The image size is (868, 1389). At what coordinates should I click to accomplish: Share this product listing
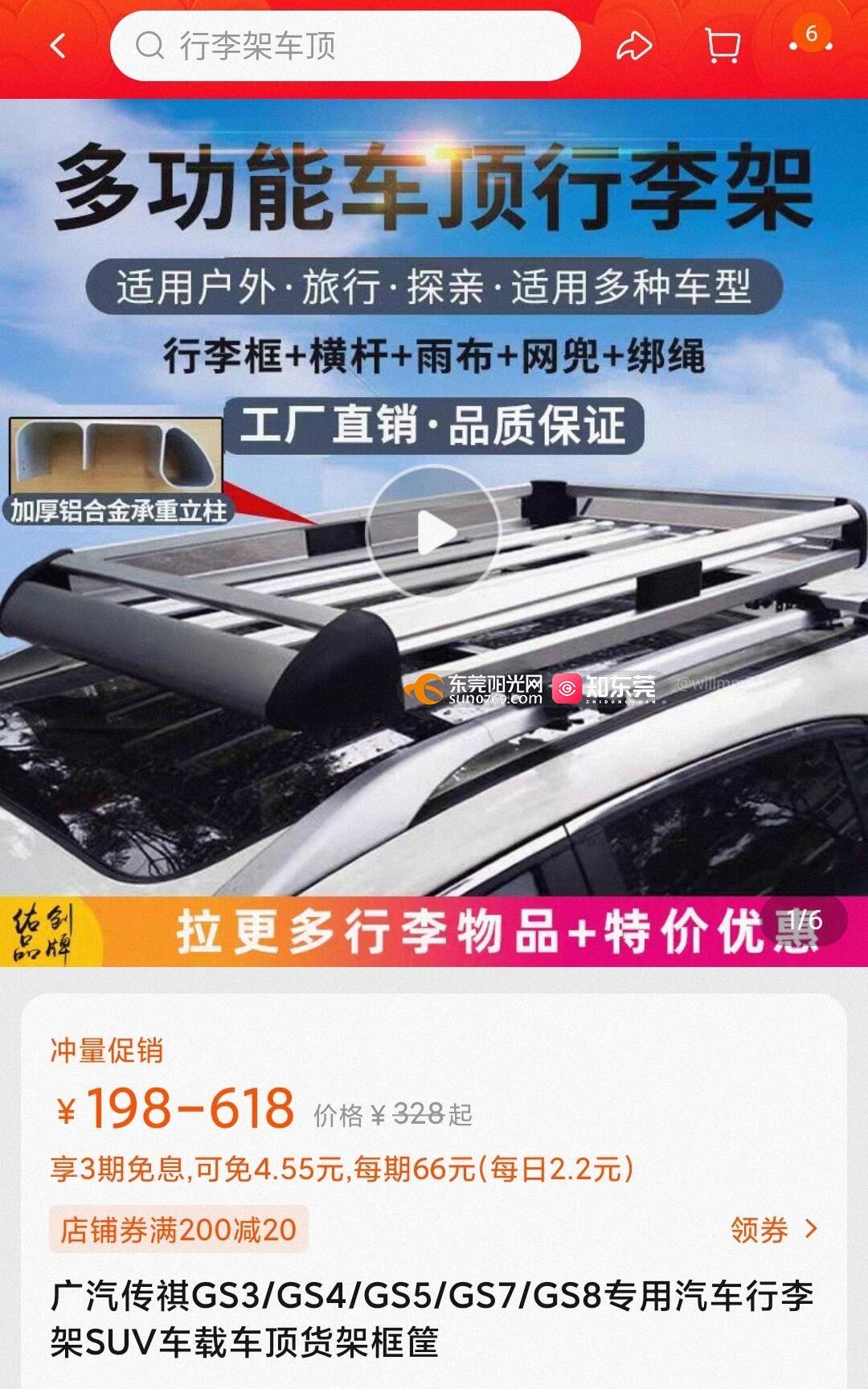633,46
